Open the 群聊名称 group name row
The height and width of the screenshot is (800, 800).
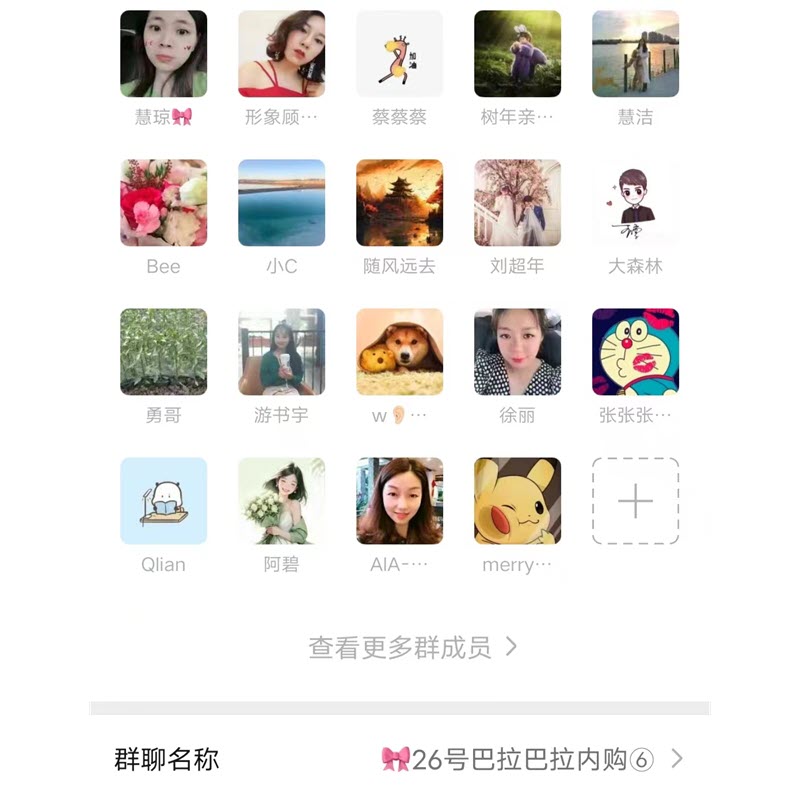(400, 759)
